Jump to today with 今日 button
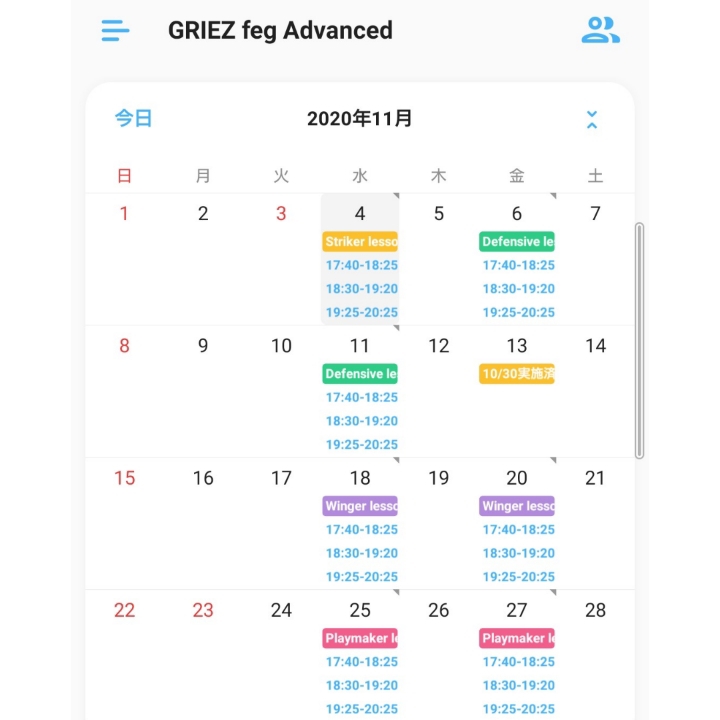Viewport: 720px width, 720px height. pos(133,118)
